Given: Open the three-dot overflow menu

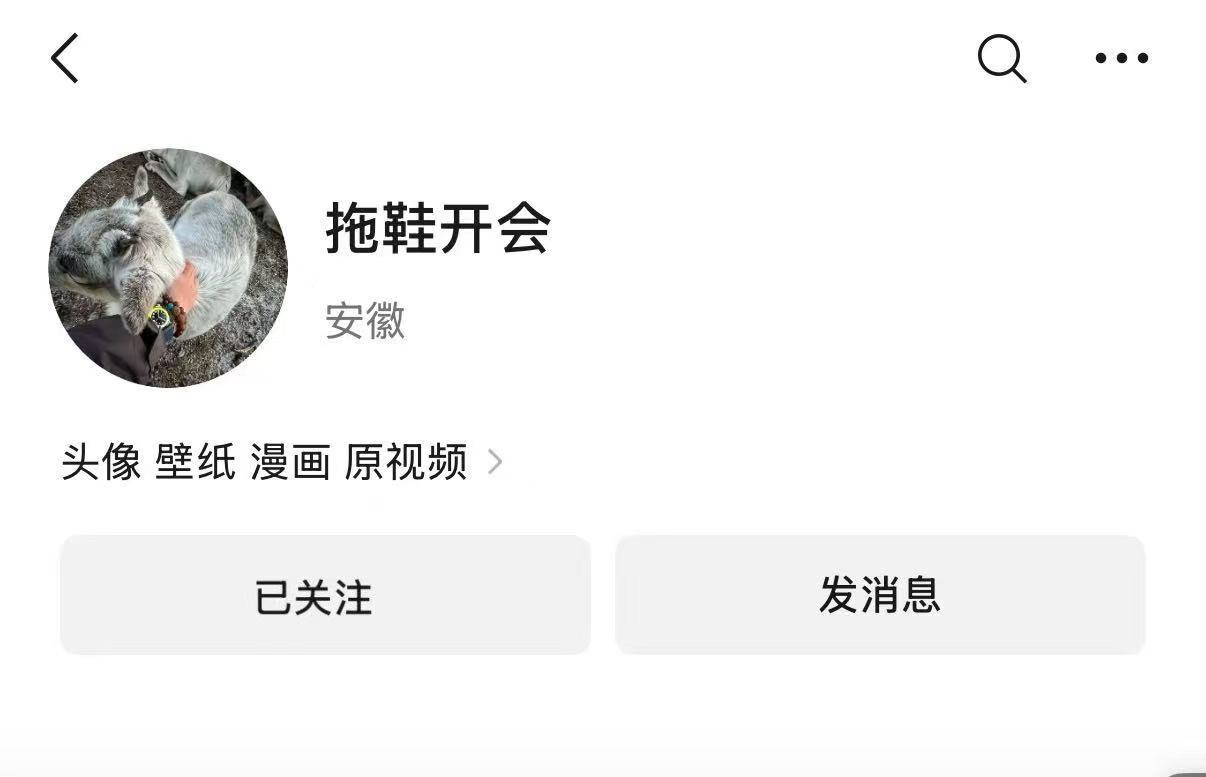Looking at the screenshot, I should point(1121,58).
